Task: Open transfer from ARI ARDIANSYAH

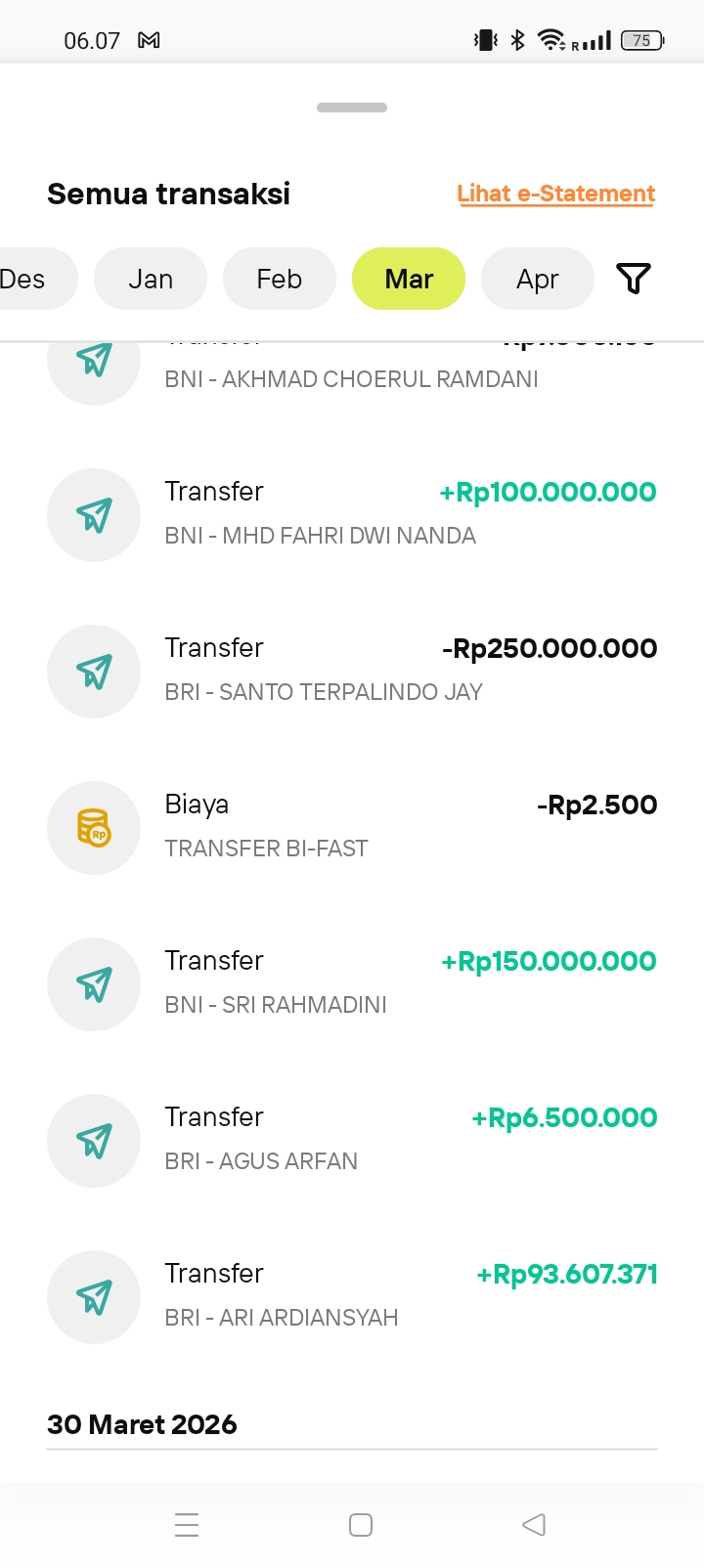Action: pos(352,1296)
